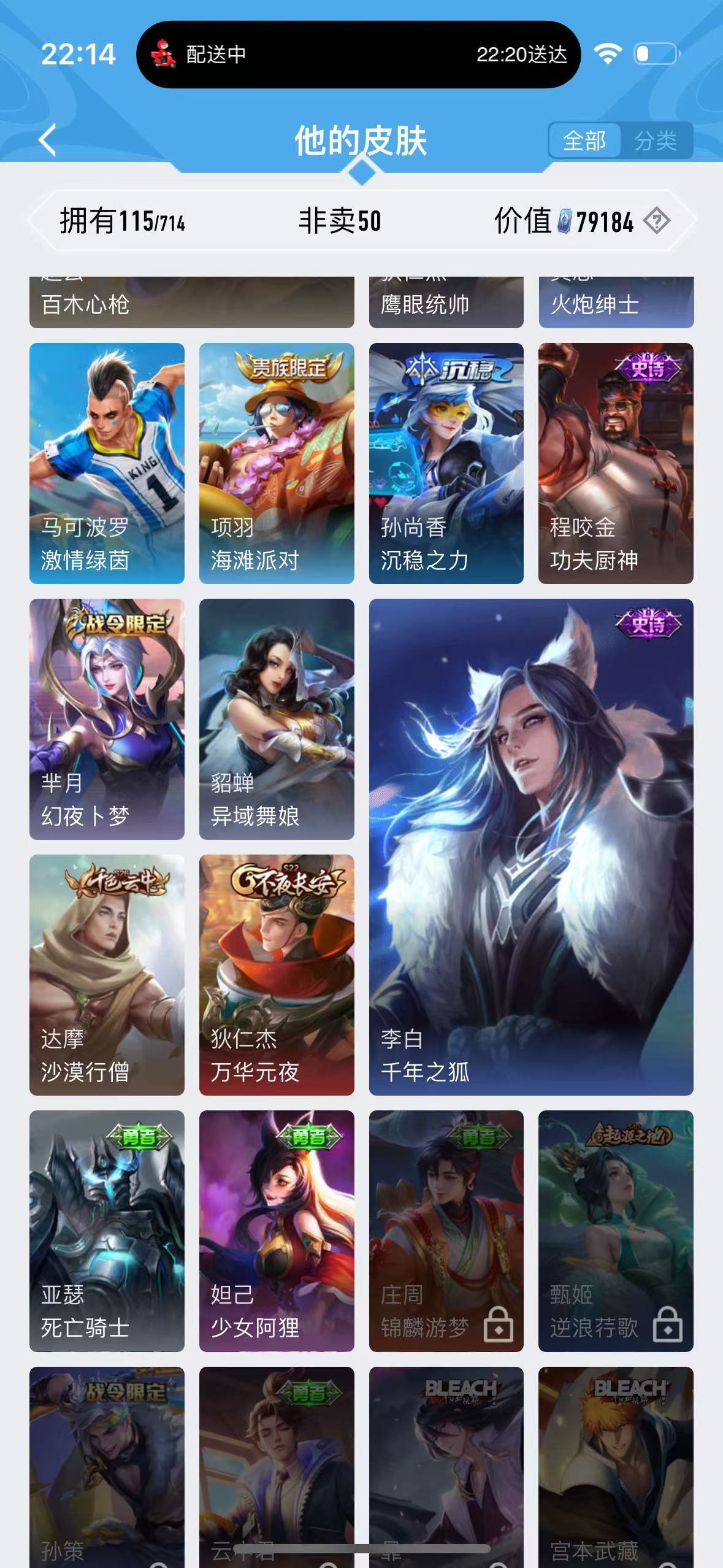View 鹰眼统帅 skin tile

(x=446, y=302)
